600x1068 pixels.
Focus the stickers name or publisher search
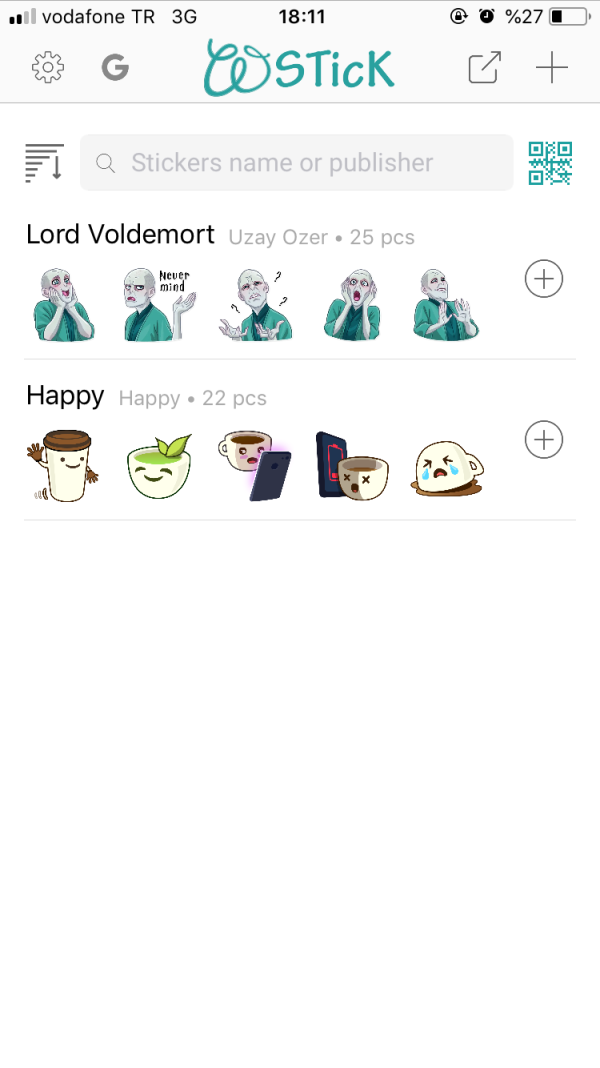click(297, 163)
